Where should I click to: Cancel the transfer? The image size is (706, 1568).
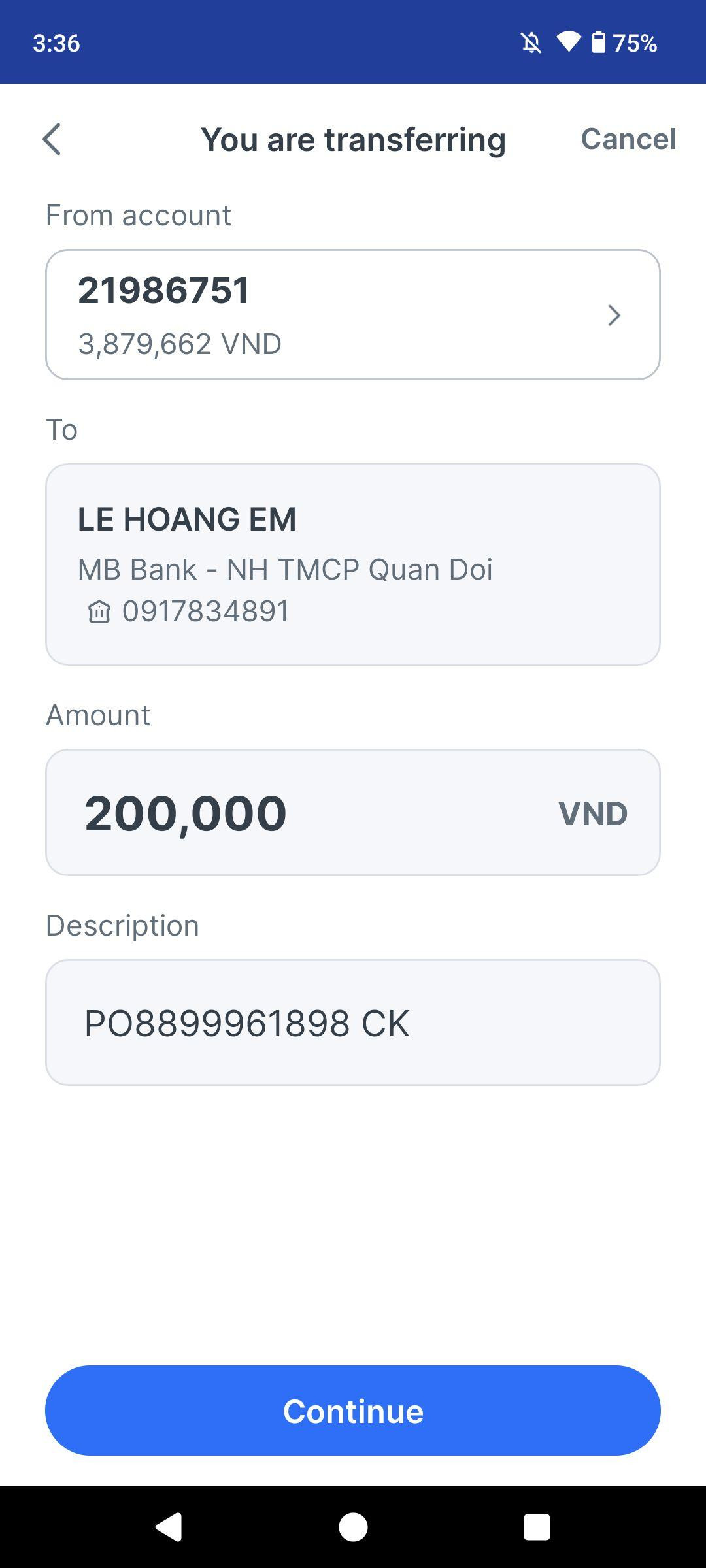[x=628, y=139]
